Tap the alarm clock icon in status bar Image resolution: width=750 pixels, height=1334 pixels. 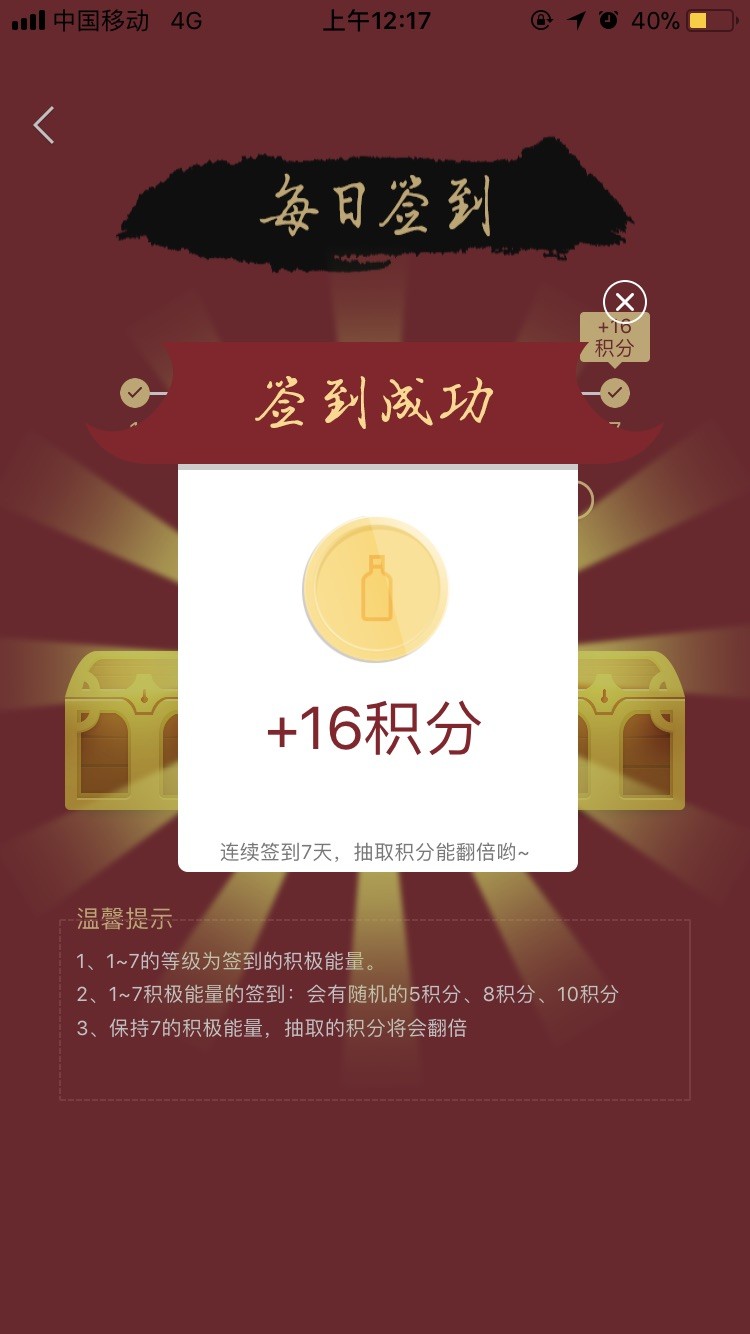(x=609, y=20)
